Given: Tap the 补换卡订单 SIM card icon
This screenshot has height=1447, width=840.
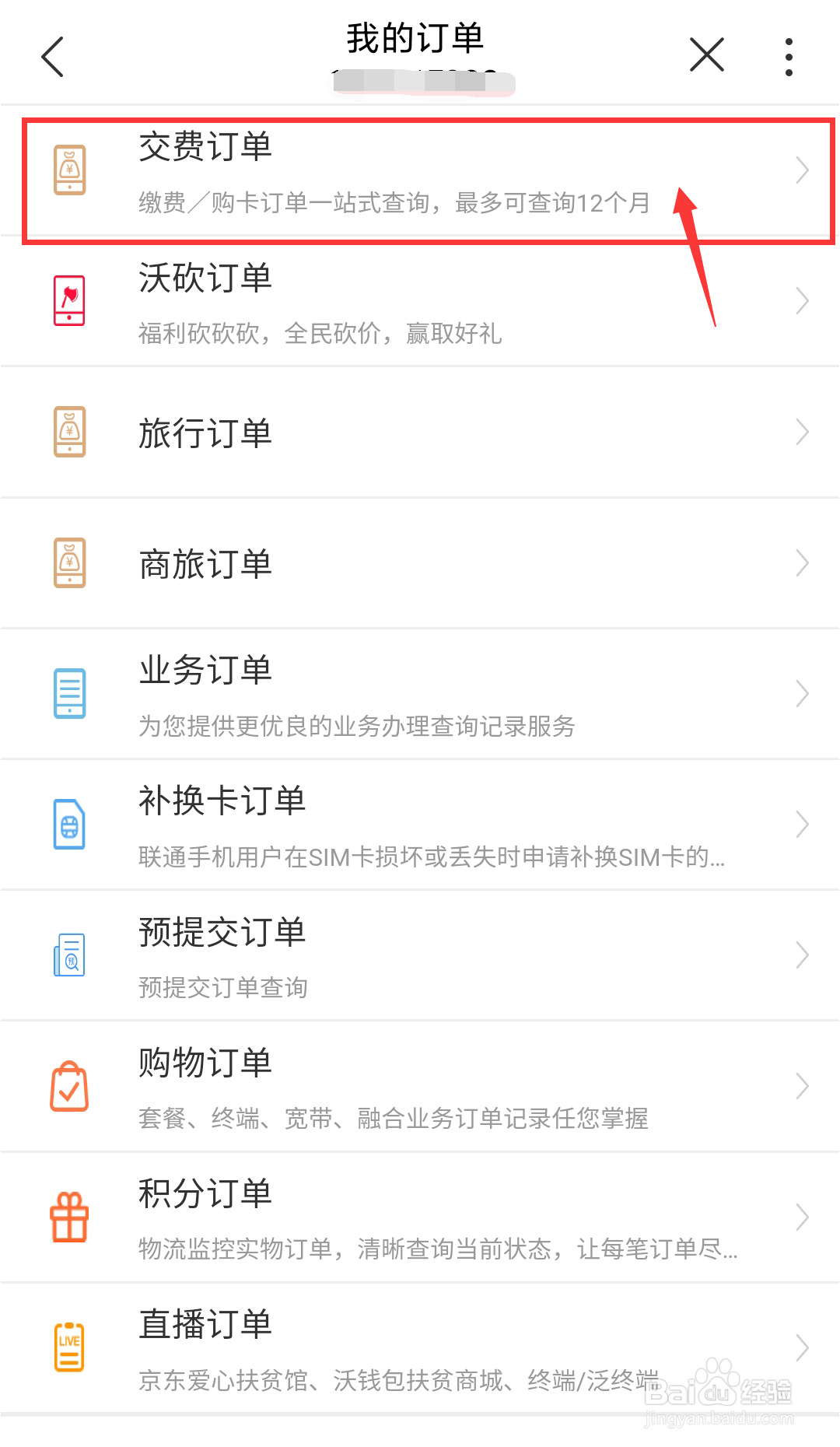Looking at the screenshot, I should [x=69, y=825].
